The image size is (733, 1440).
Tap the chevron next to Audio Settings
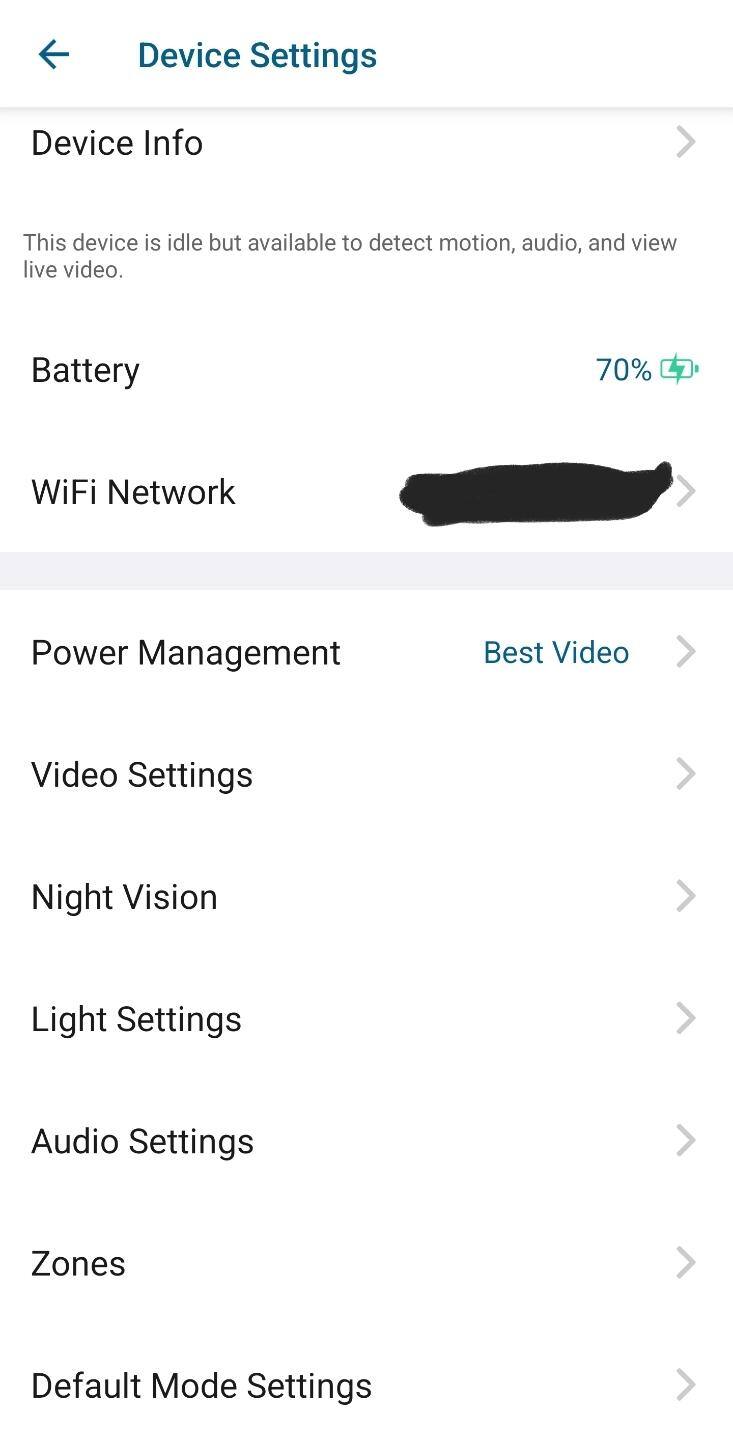(686, 1140)
